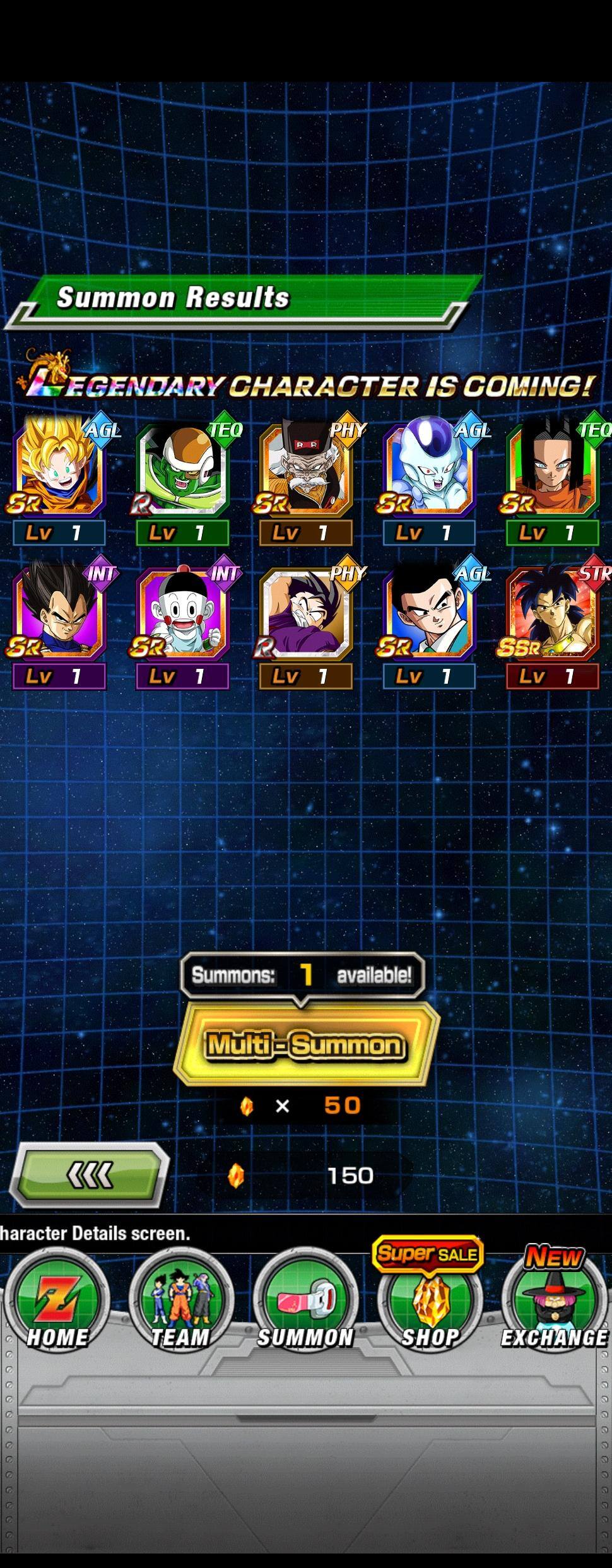View the SR INT Chiaotzu card
Image resolution: width=612 pixels, height=1568 pixels.
[182, 615]
